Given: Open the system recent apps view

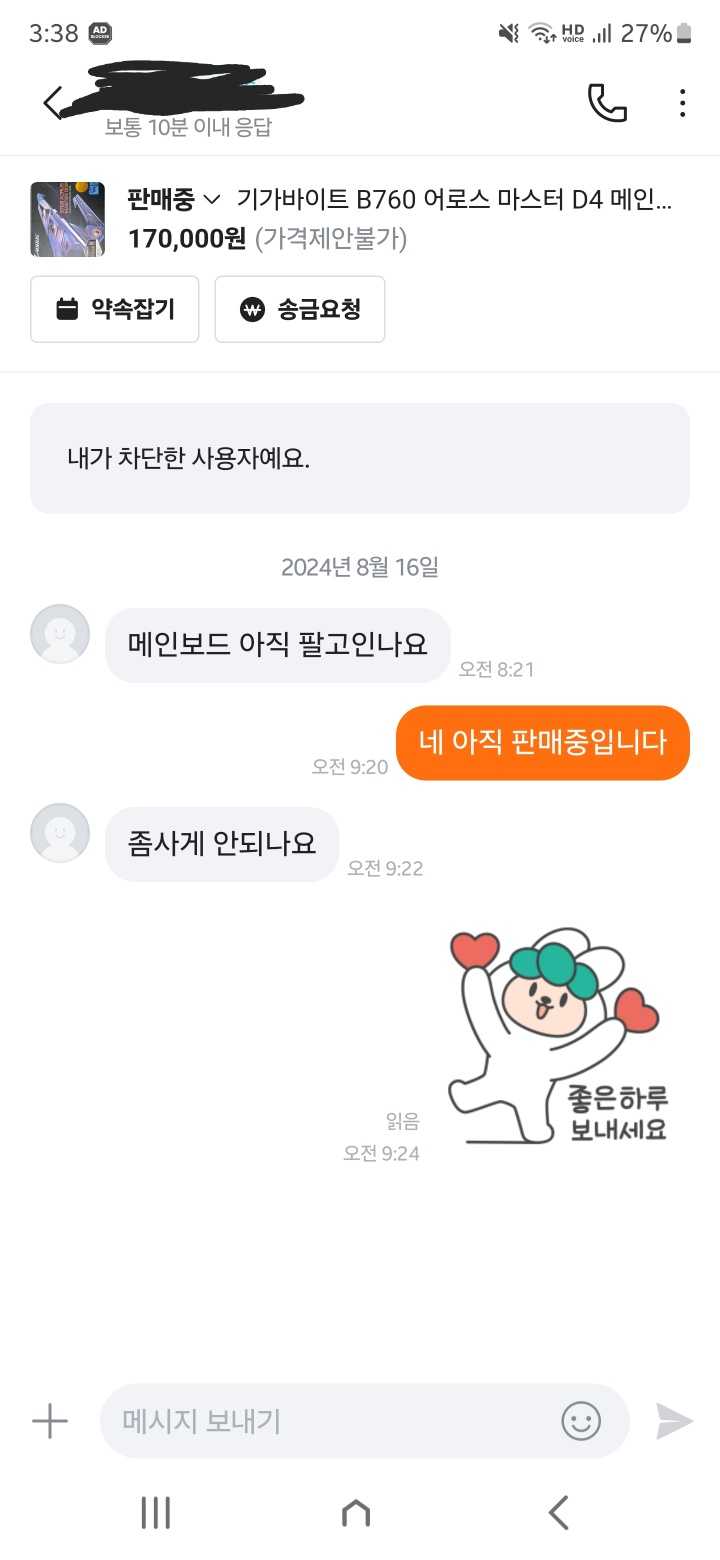Looking at the screenshot, I should tap(156, 1513).
